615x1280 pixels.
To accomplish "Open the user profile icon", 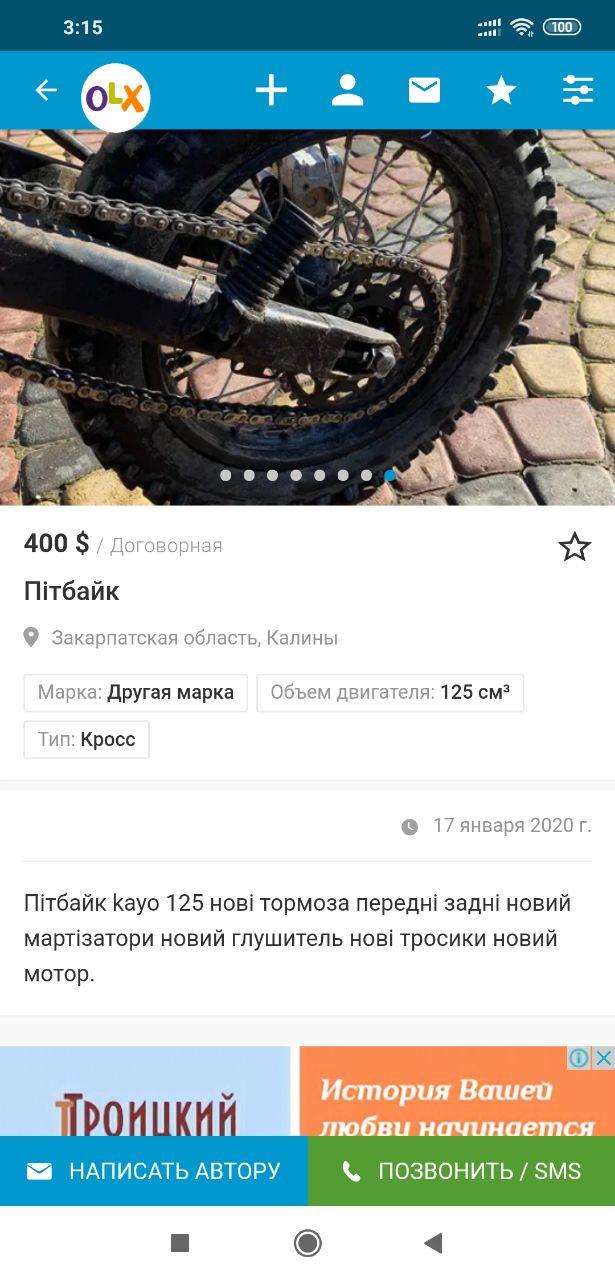I will [347, 91].
